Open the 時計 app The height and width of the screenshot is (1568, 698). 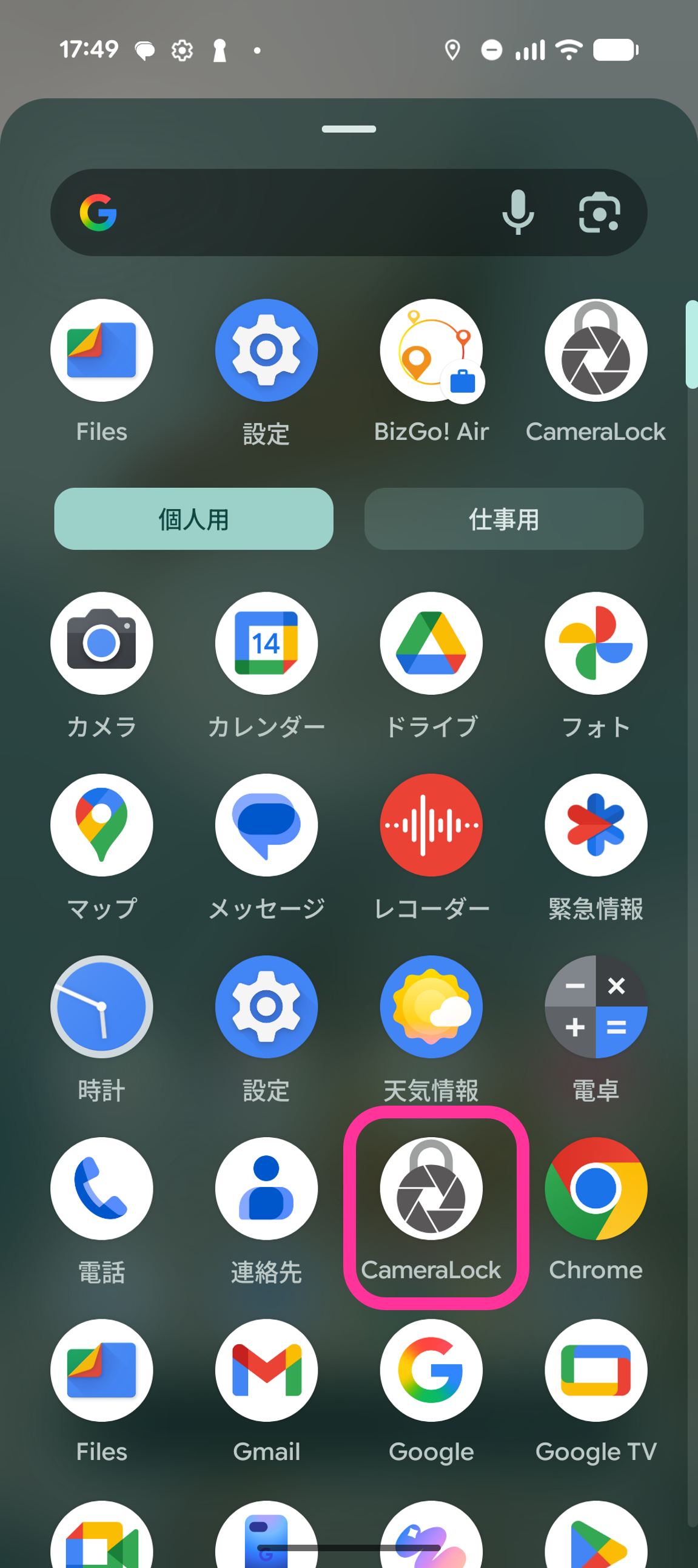point(102,1007)
